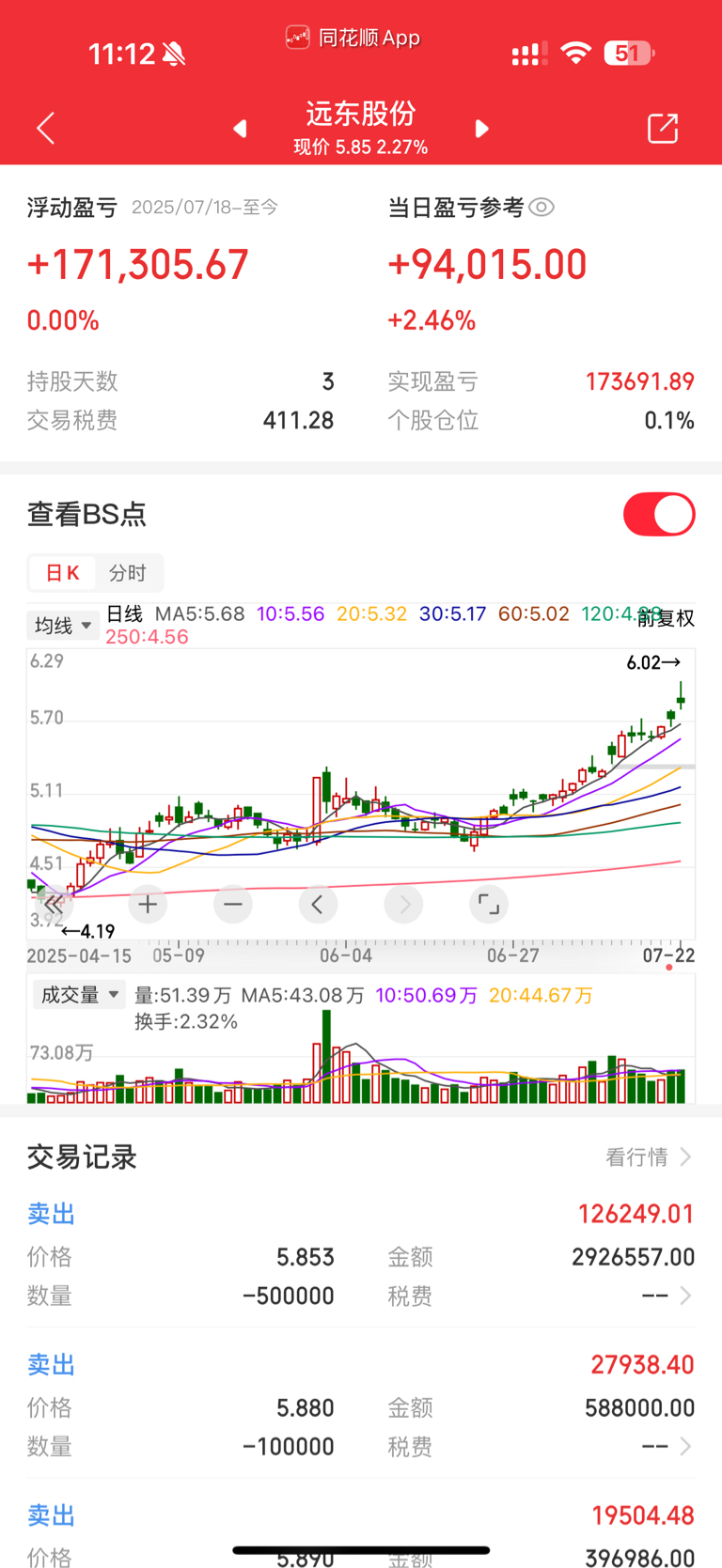722x1568 pixels.
Task: Switch to the next stock
Action: tap(481, 129)
